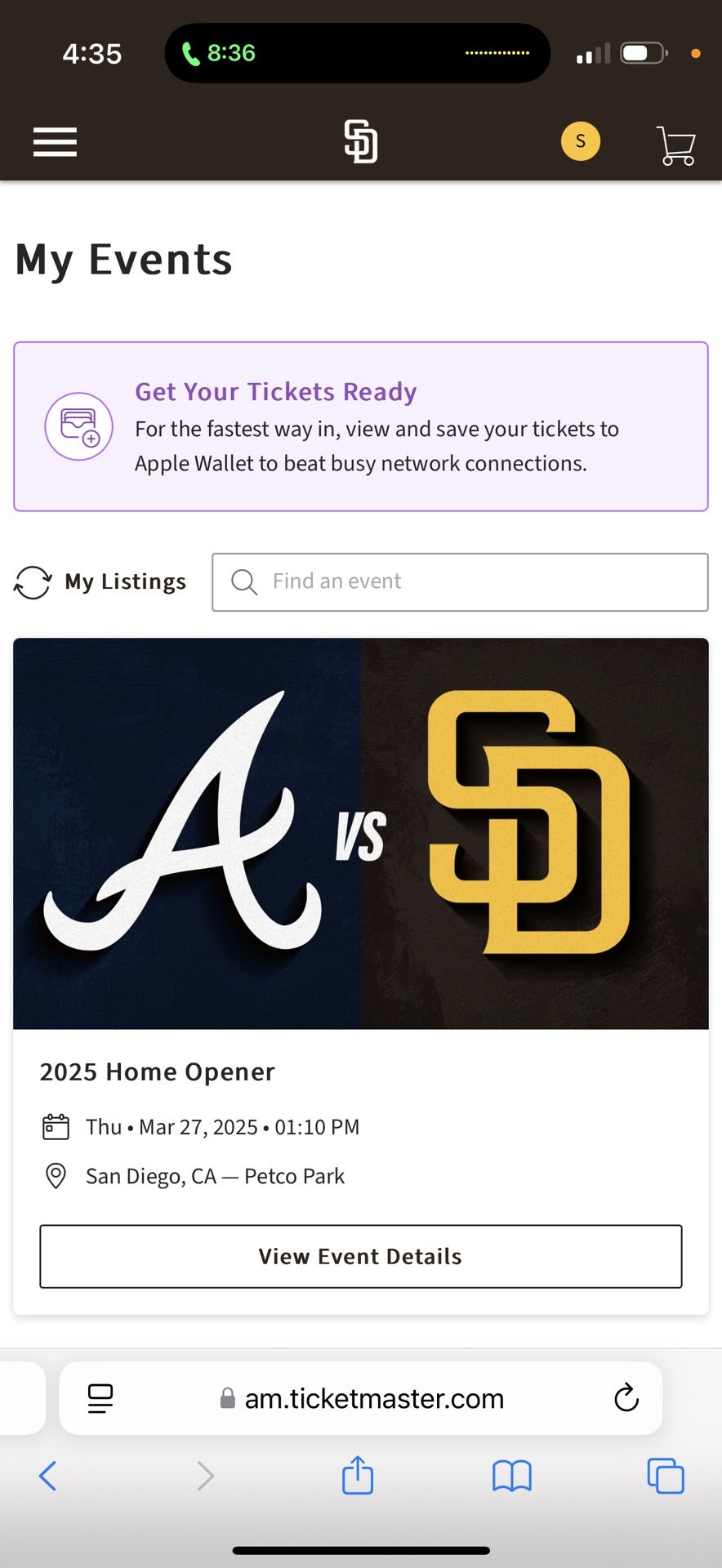Image resolution: width=722 pixels, height=1568 pixels.
Task: Open the 2025 Home Opener event card
Action: click(x=360, y=833)
